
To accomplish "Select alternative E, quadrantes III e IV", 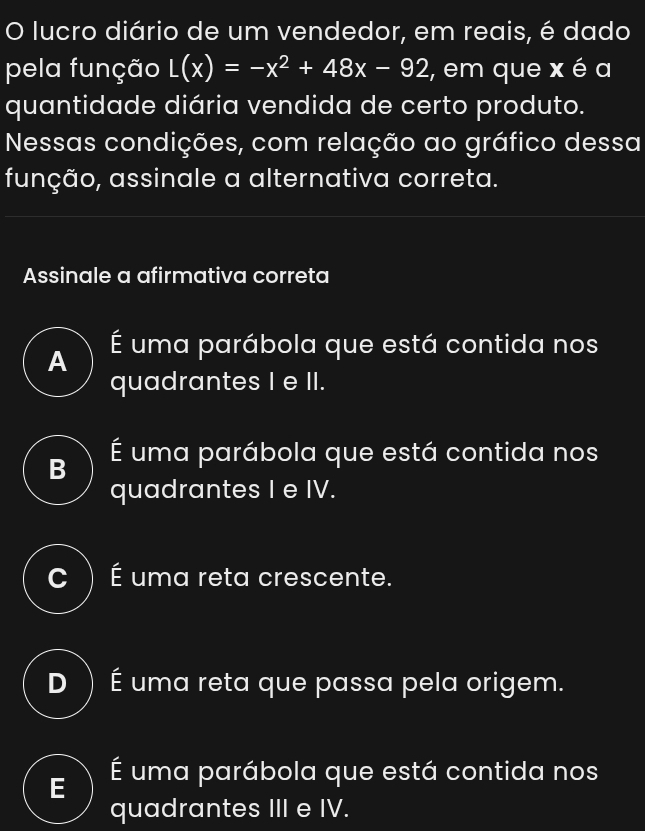I will click(58, 789).
